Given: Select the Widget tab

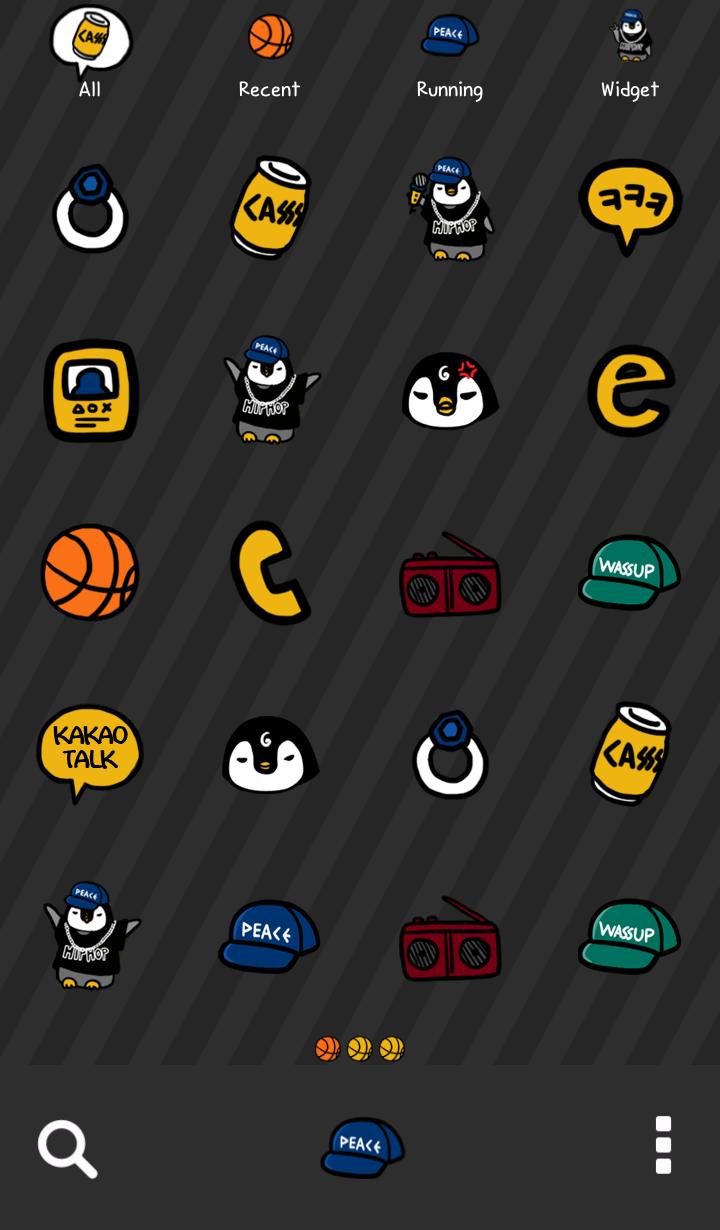Looking at the screenshot, I should tap(630, 52).
